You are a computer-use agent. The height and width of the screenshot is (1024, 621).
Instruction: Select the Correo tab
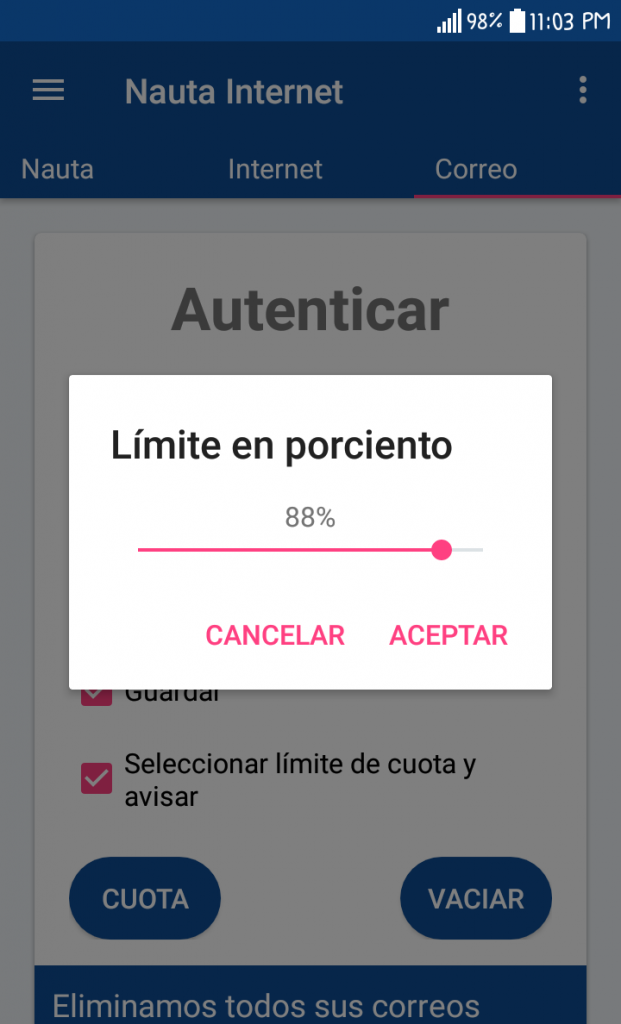(476, 169)
